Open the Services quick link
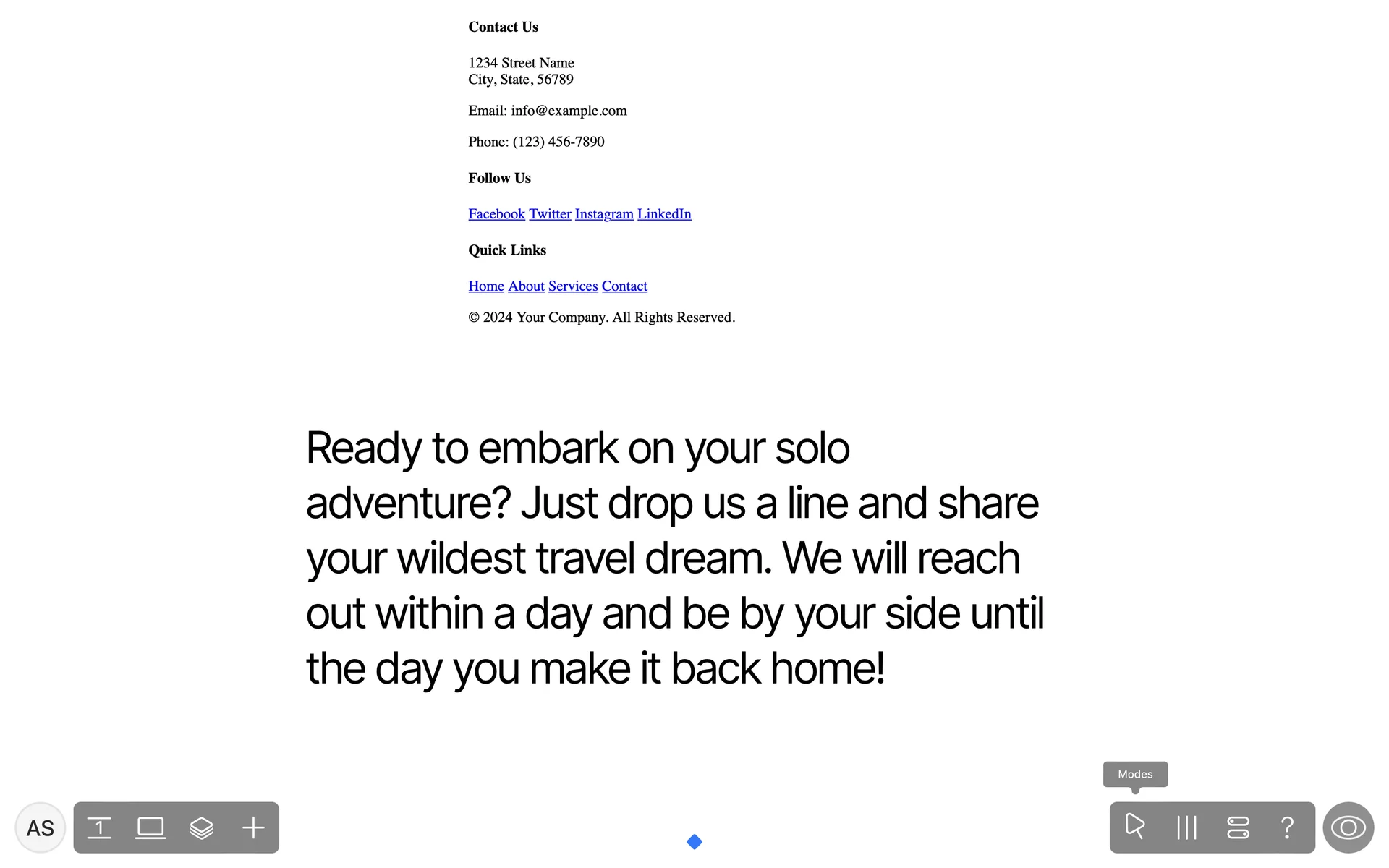Screen dimensions: 1389x868 (573, 286)
